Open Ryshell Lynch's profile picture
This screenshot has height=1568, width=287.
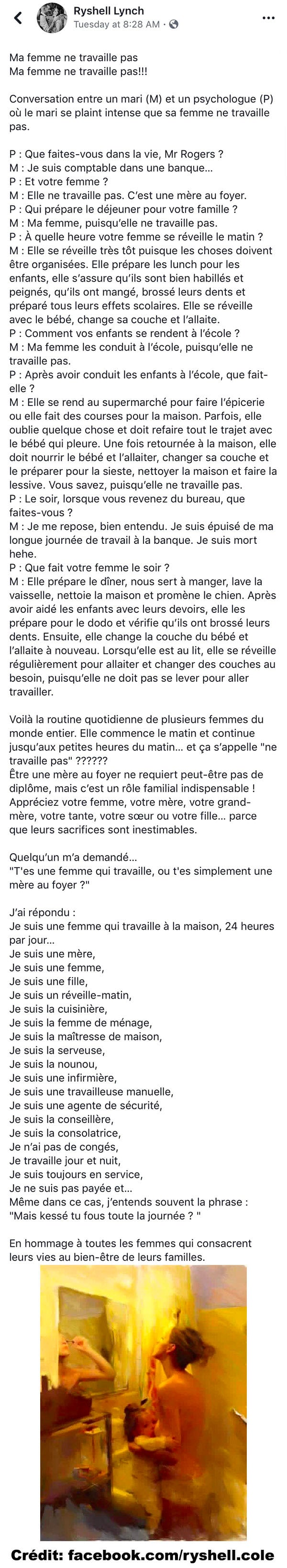point(52,18)
